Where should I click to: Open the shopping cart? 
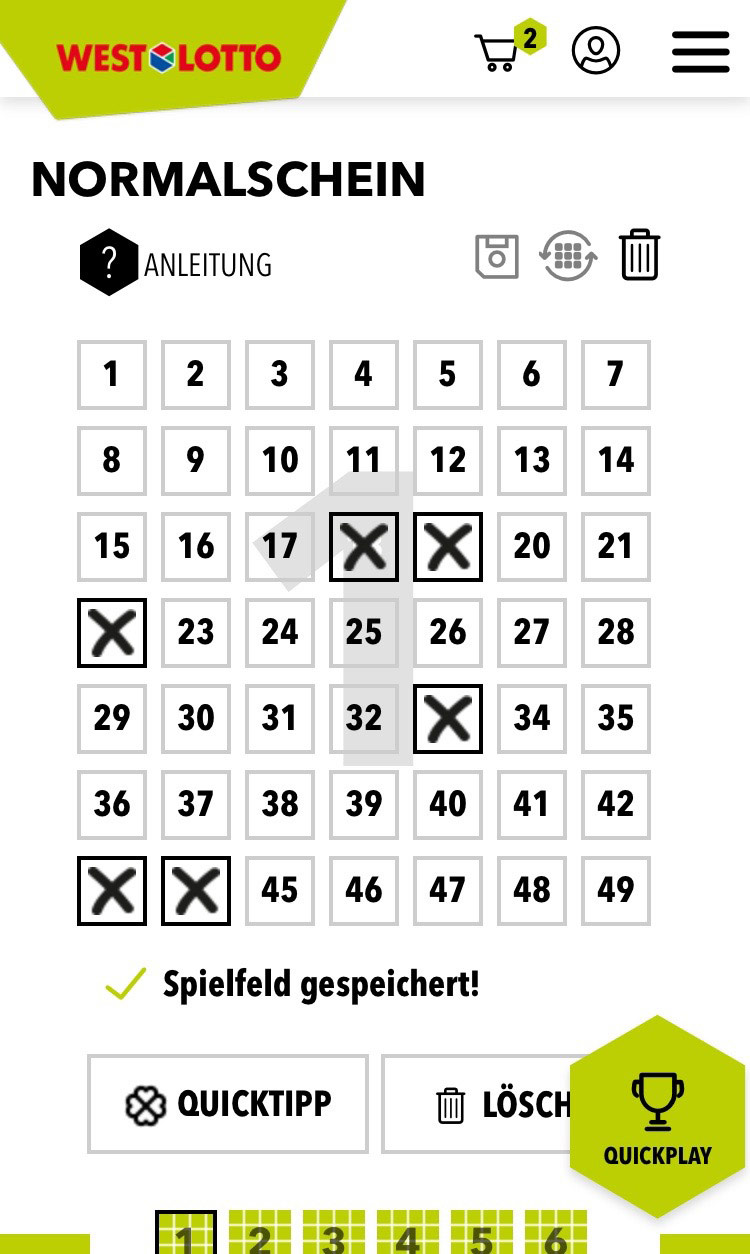497,53
